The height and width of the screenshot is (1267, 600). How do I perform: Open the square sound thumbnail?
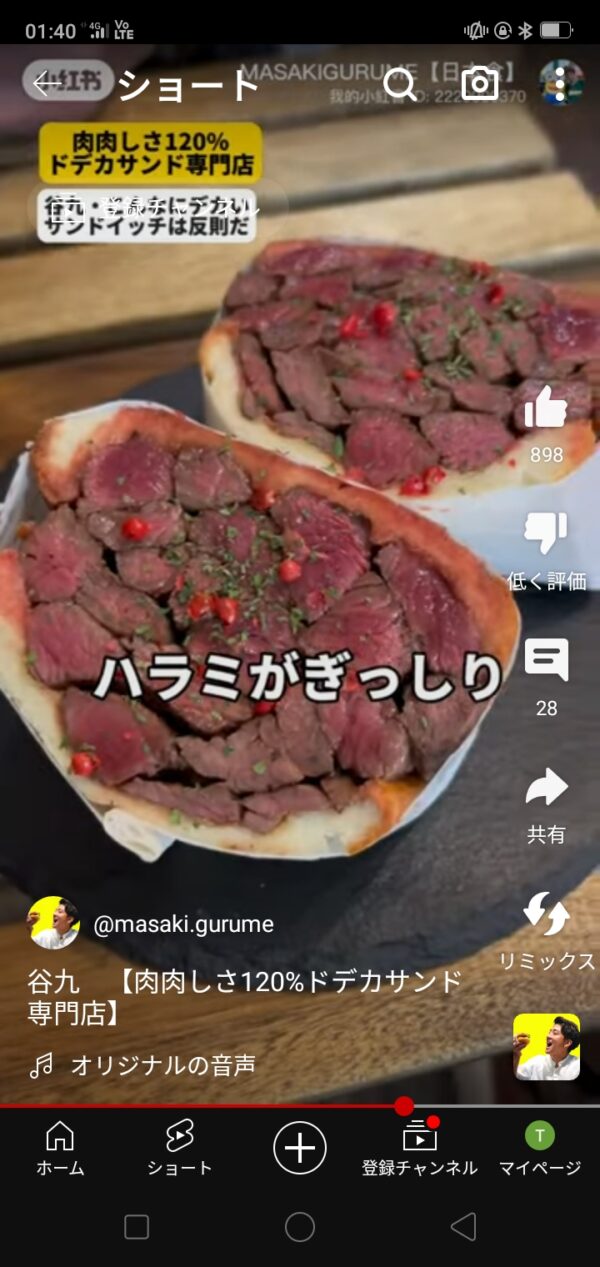coord(546,1047)
